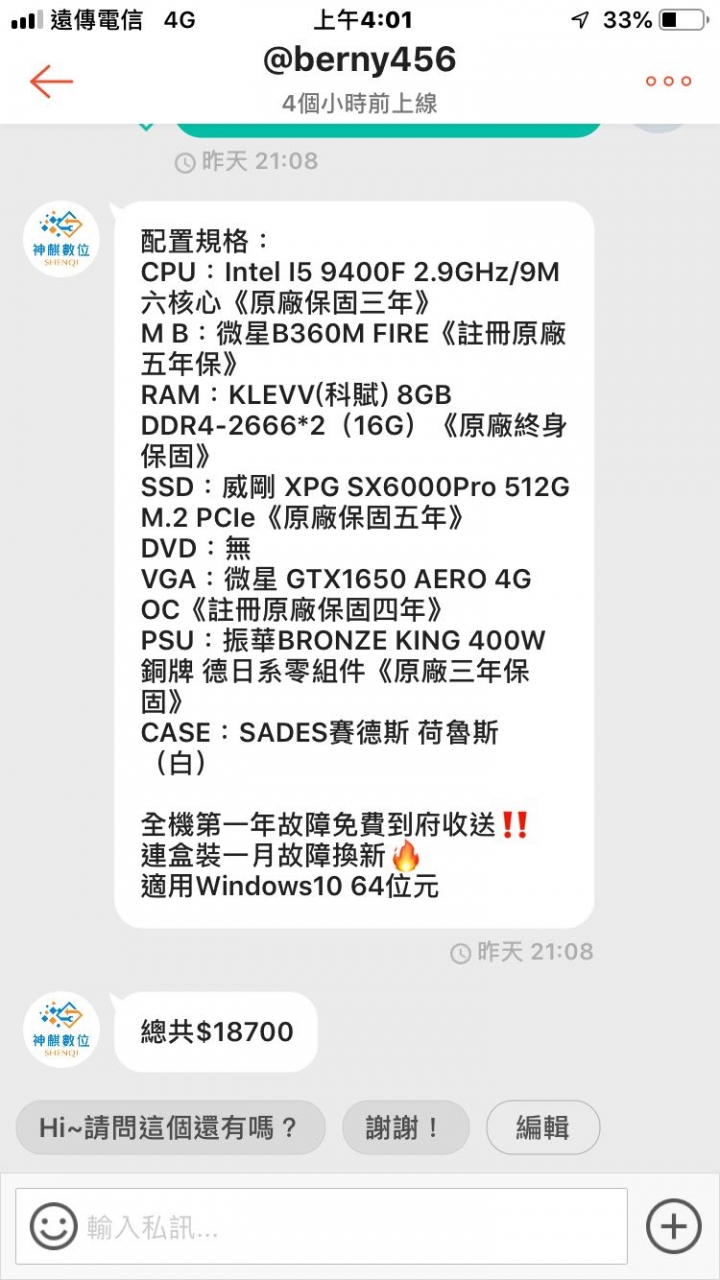Send the "謝謝!" quick reply
Image resolution: width=720 pixels, height=1280 pixels.
tap(405, 1128)
